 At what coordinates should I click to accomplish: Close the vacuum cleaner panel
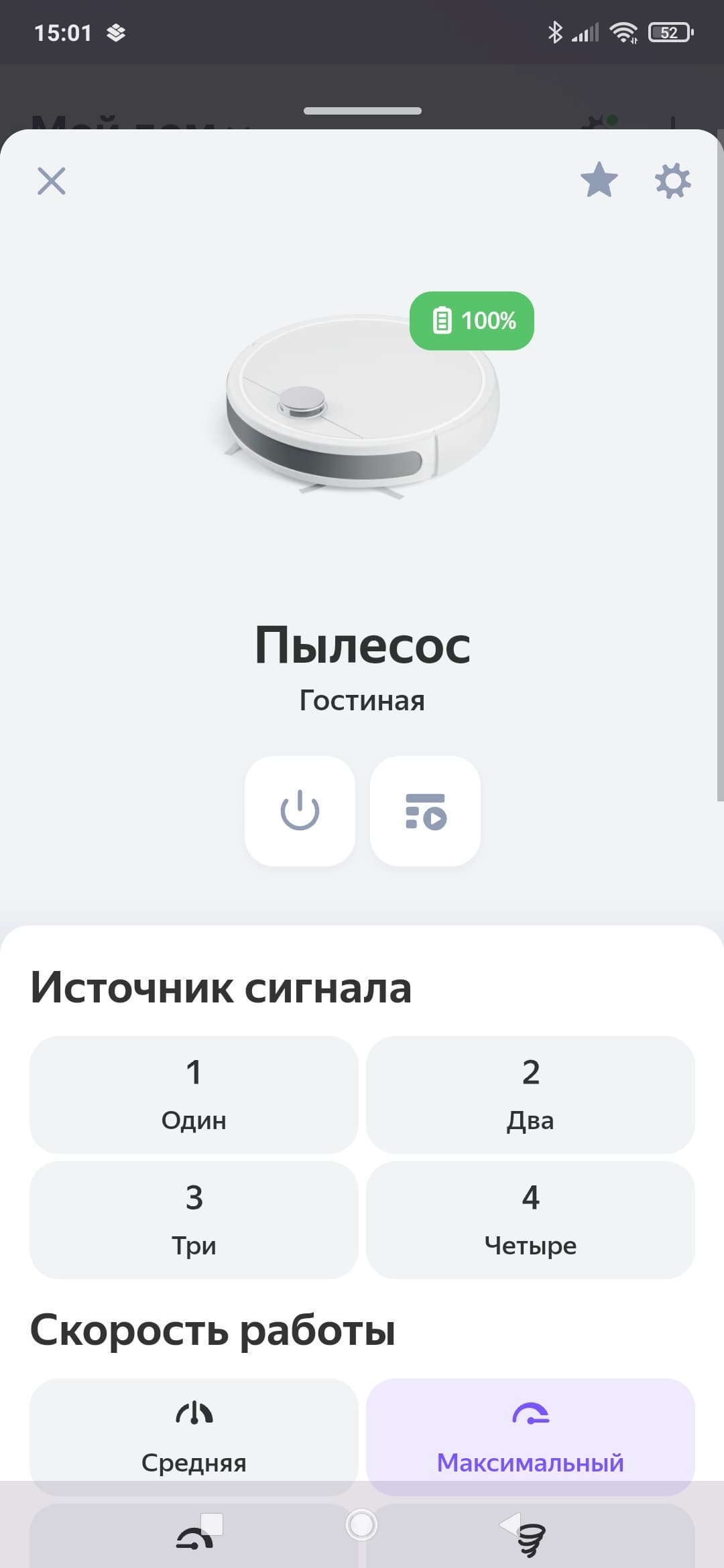[52, 181]
